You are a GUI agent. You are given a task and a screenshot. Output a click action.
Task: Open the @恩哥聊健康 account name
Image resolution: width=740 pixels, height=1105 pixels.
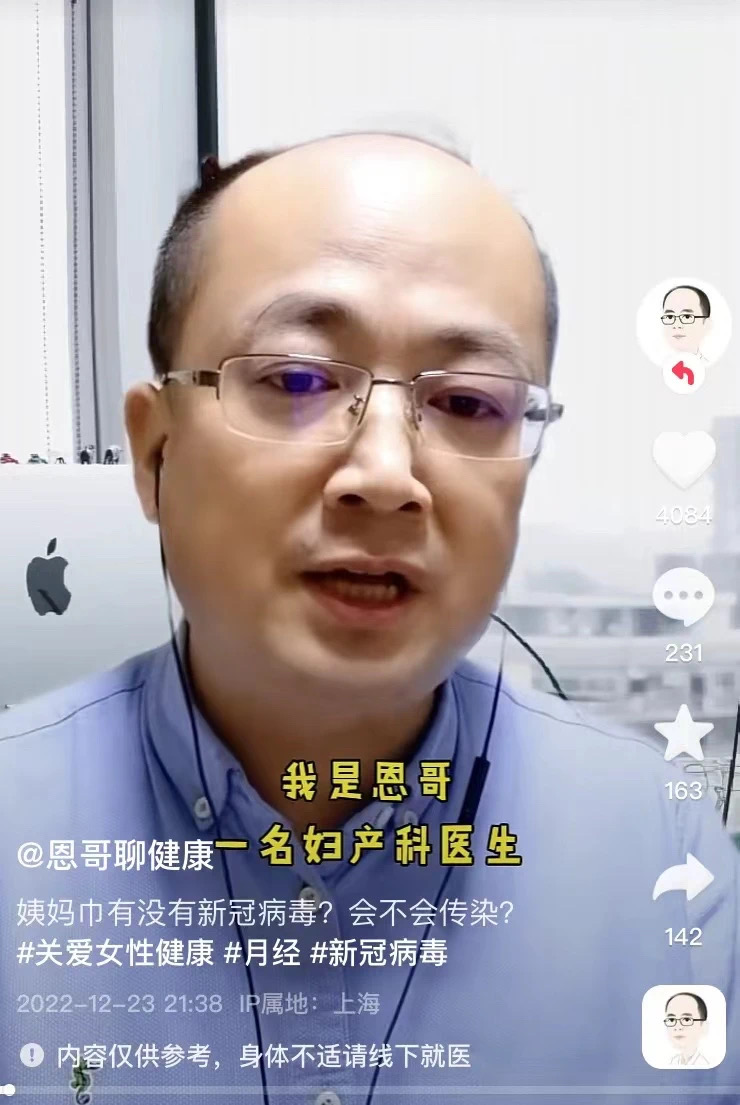coord(116,856)
